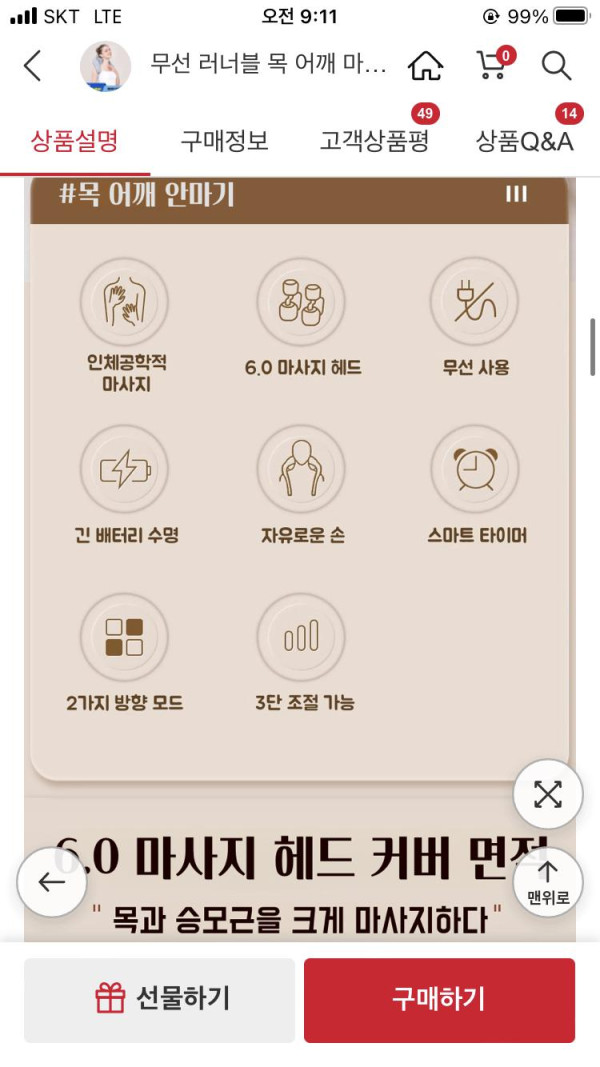Switch to the 구매정보 tab
Screen dimensions: 600x1067
[x=224, y=142]
